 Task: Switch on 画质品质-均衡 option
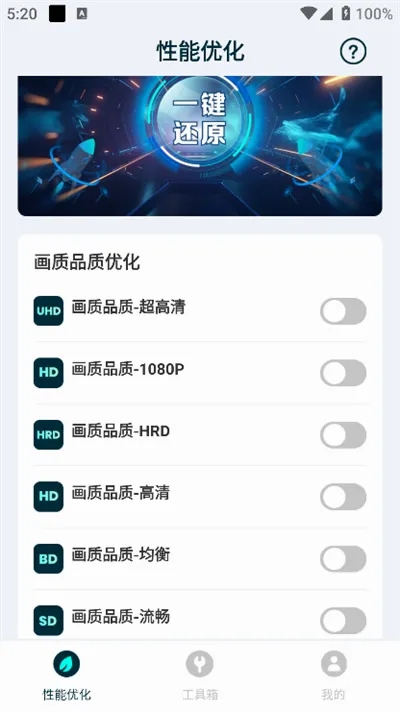[343, 559]
